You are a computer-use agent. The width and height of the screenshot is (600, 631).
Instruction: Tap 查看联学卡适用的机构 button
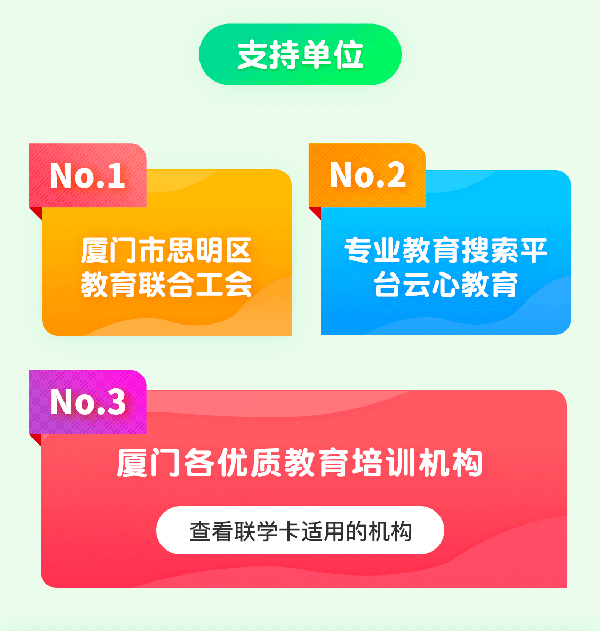click(300, 530)
